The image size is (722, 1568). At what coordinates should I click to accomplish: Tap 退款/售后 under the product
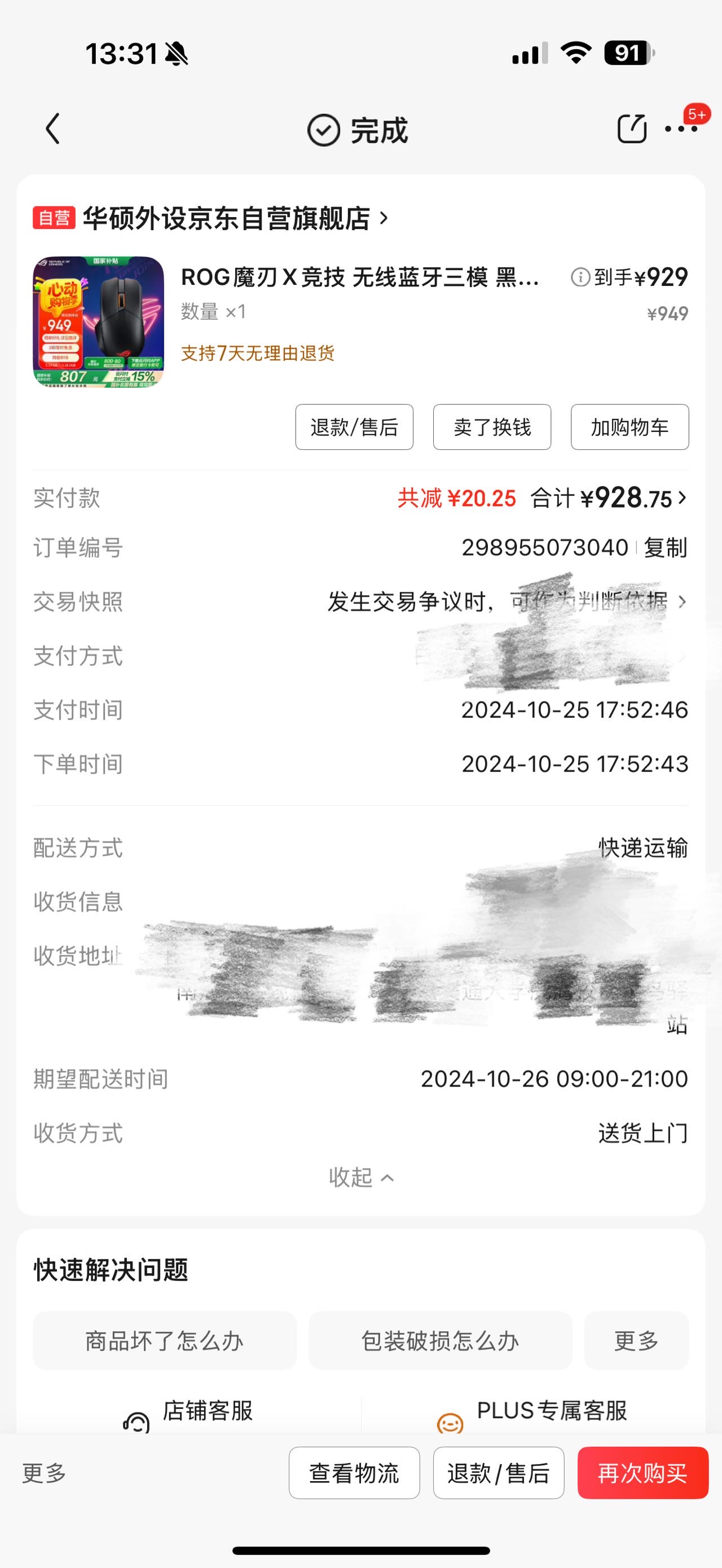(x=354, y=427)
